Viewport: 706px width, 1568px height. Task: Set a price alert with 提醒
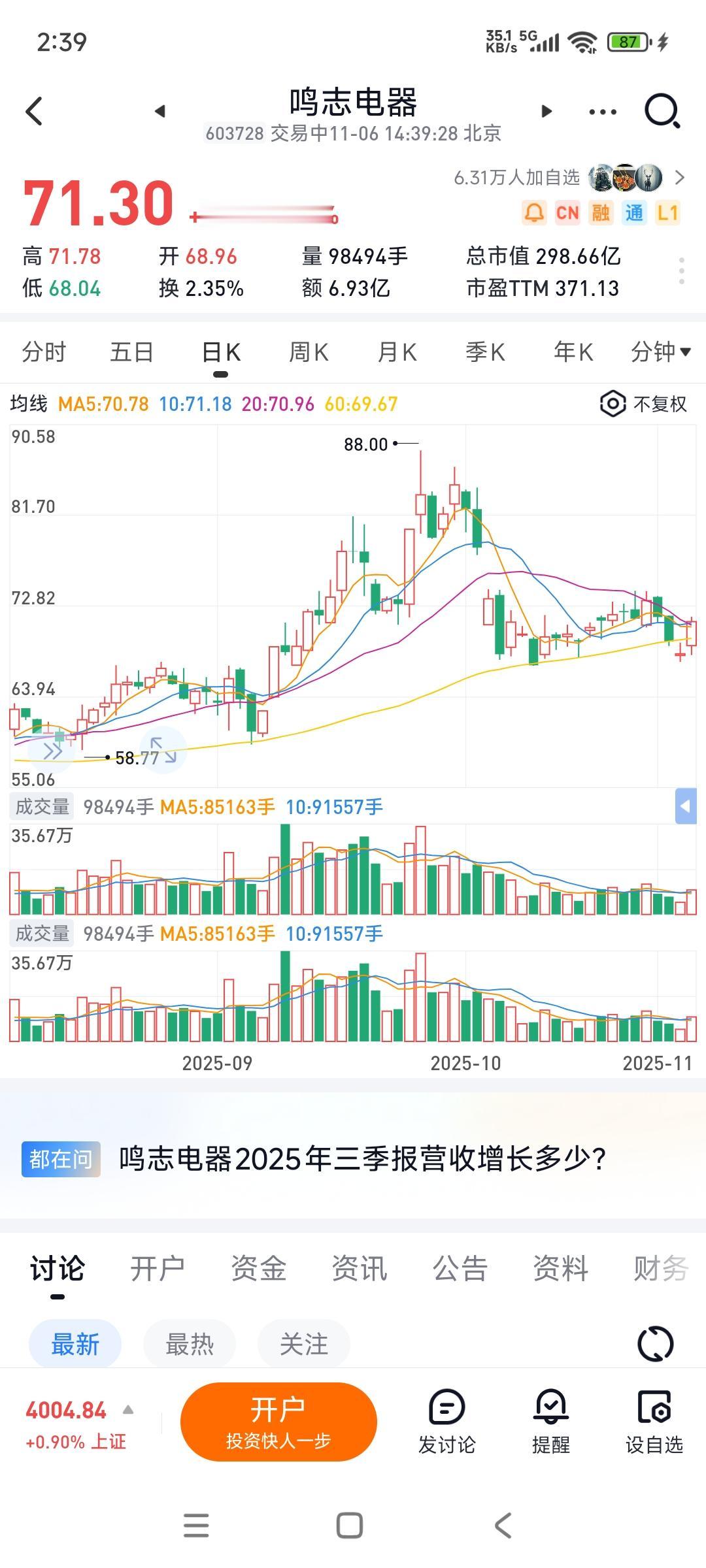point(550,1423)
